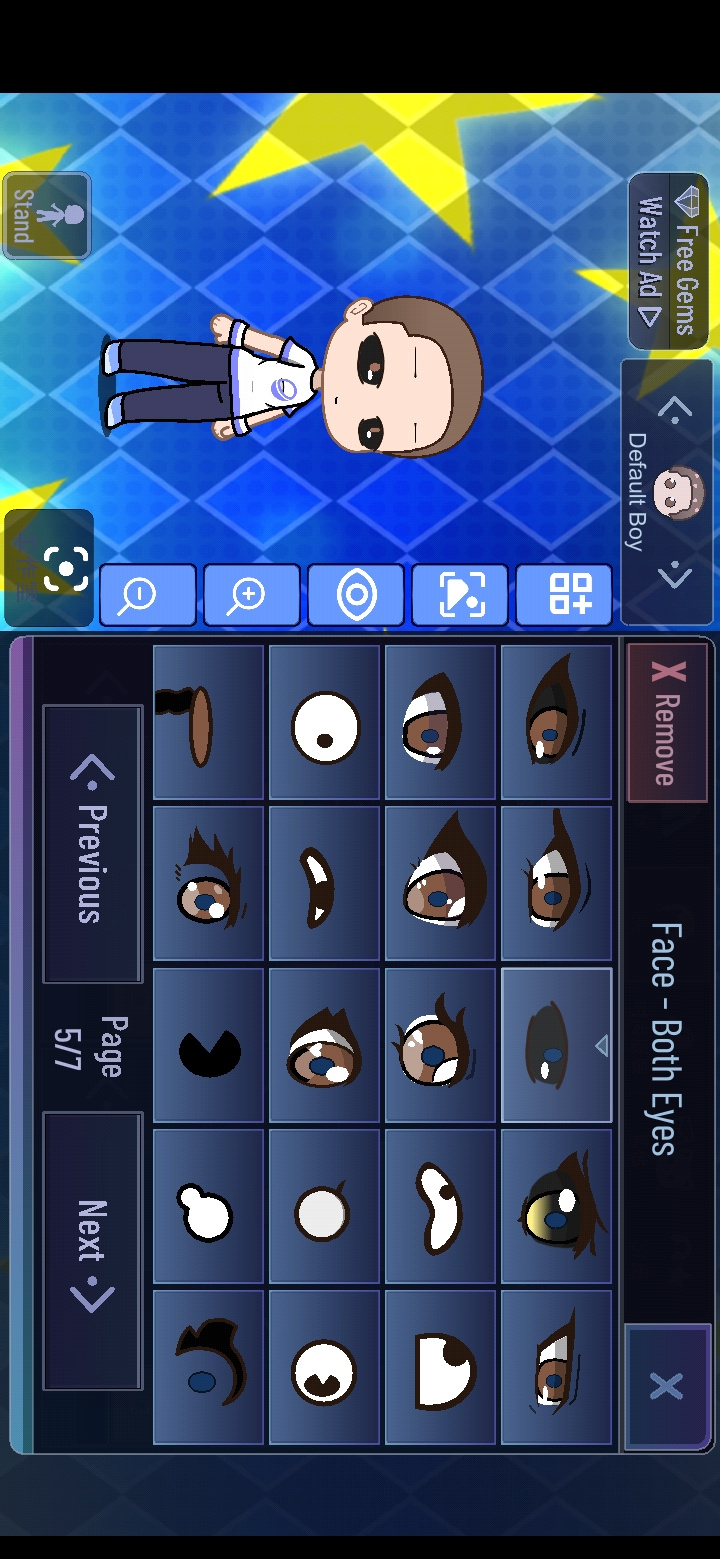Image resolution: width=720 pixels, height=1559 pixels.
Task: Tap the Remove button
Action: (x=667, y=723)
